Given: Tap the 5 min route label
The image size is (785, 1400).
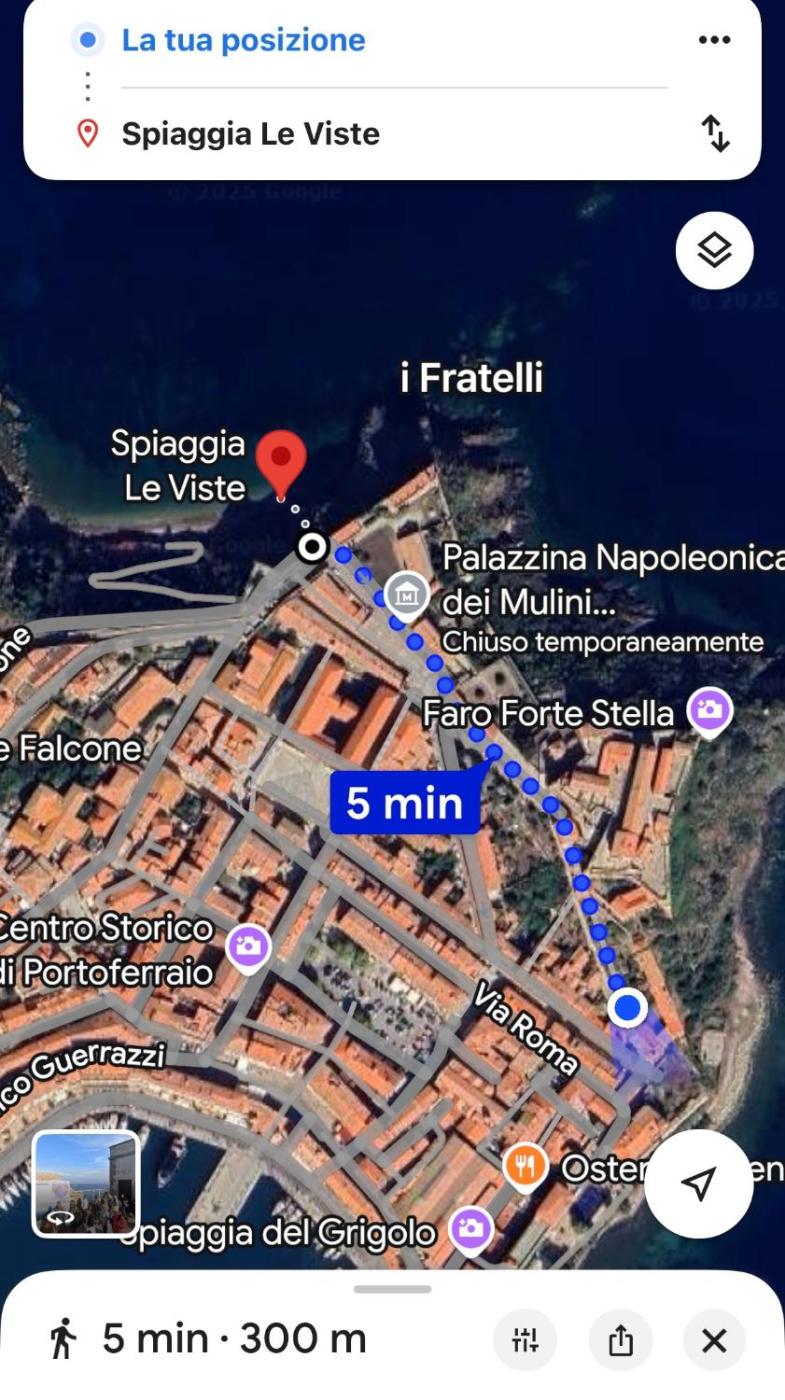Looking at the screenshot, I should (x=405, y=803).
